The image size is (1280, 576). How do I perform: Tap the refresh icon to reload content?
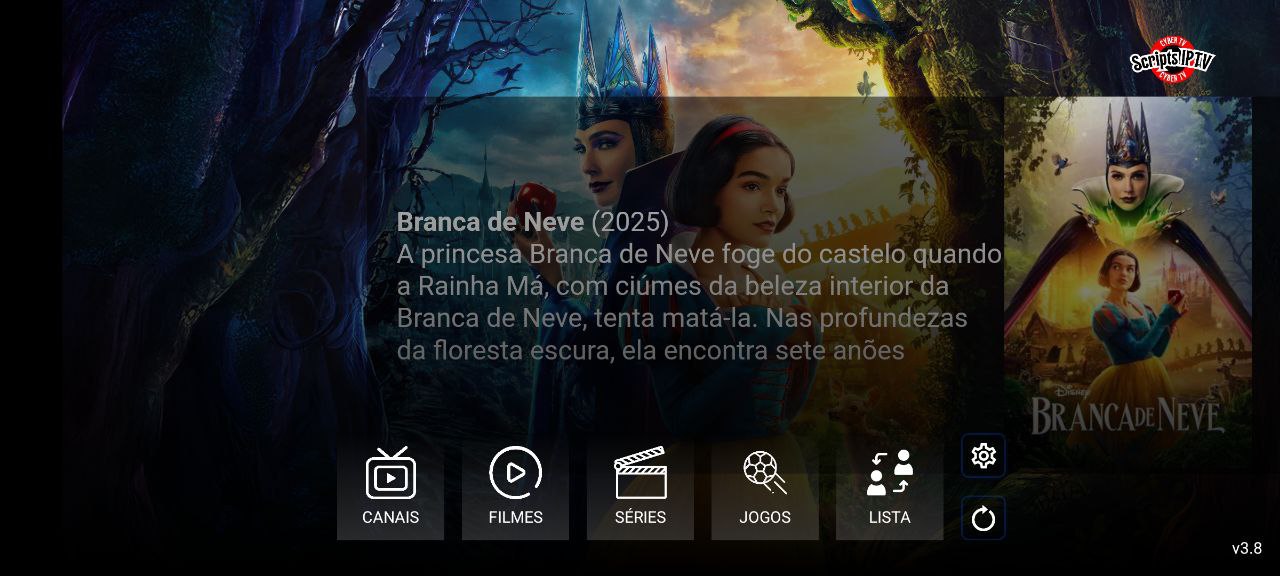pyautogui.click(x=983, y=518)
